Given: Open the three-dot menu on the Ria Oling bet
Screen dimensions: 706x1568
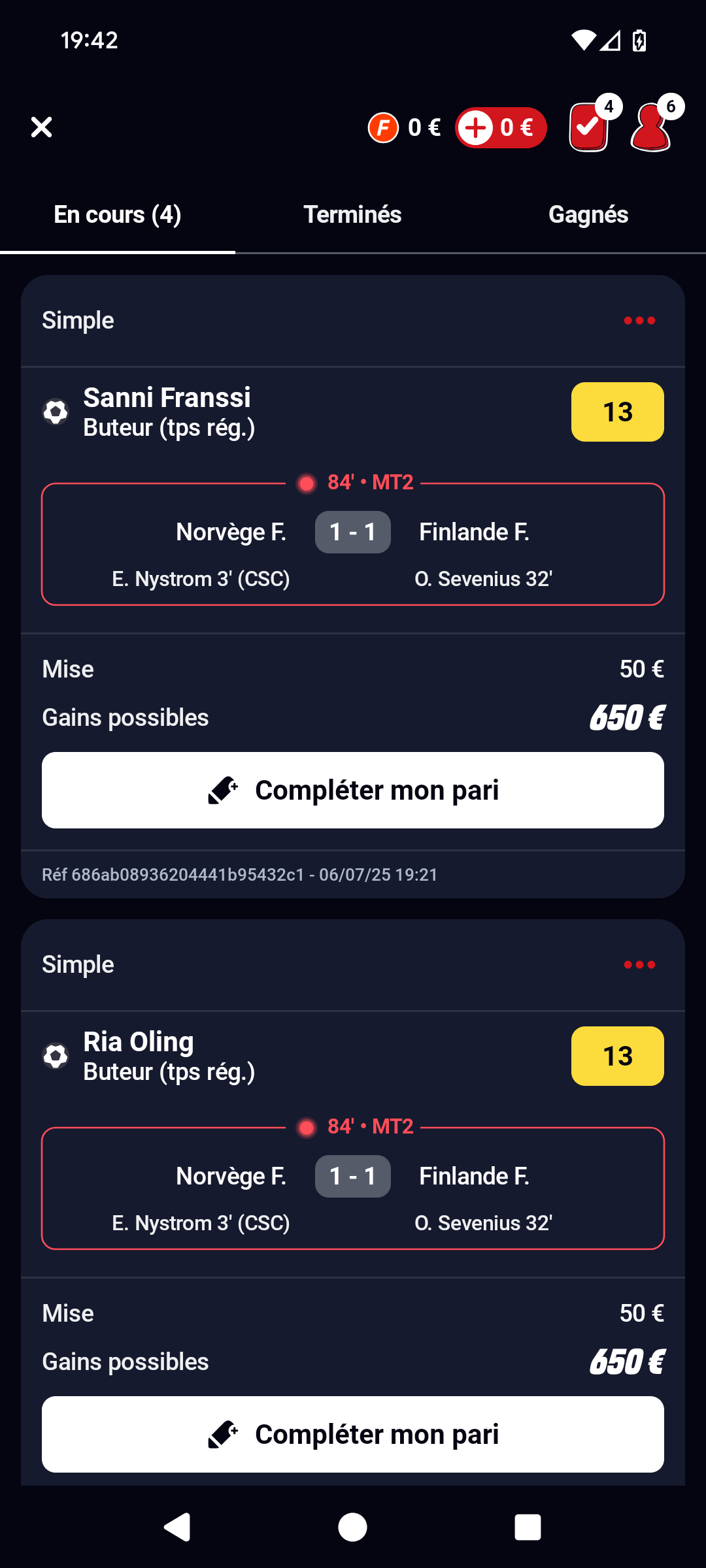Looking at the screenshot, I should [x=639, y=965].
